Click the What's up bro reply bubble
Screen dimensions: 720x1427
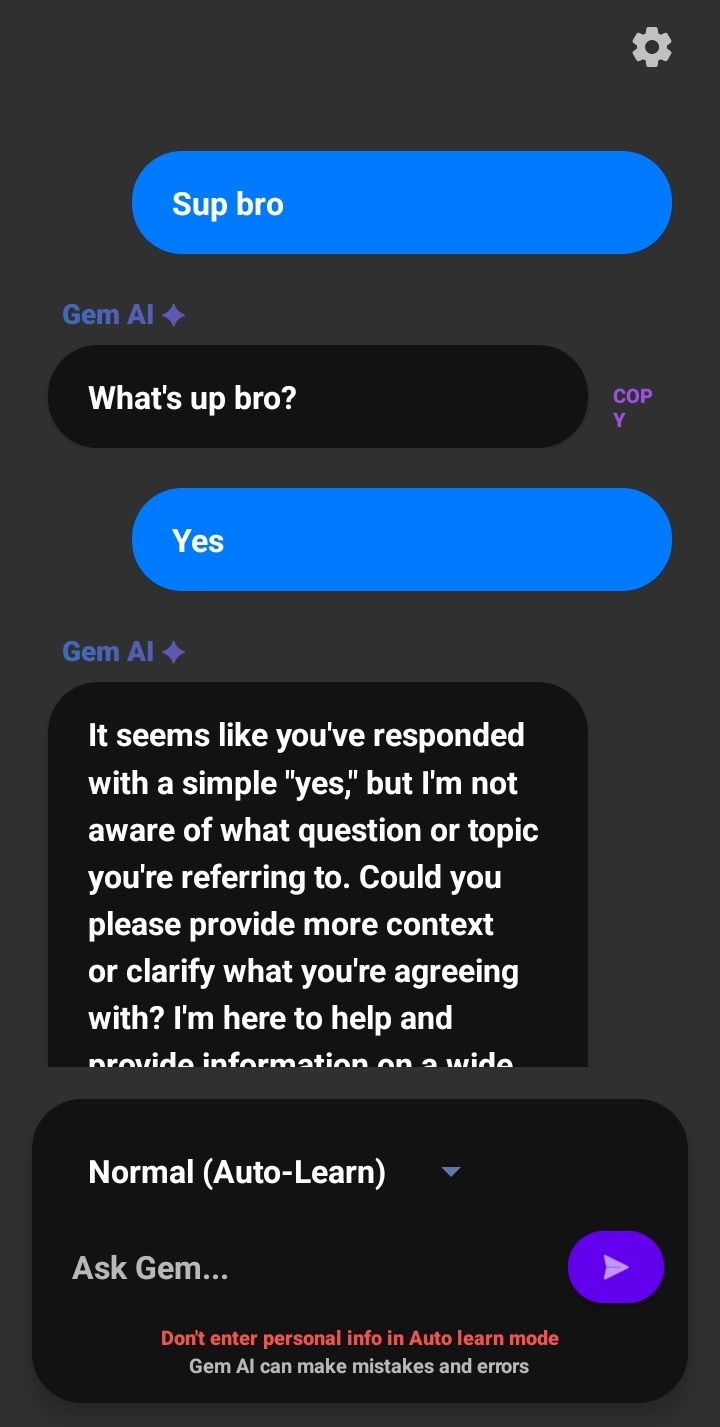click(318, 397)
